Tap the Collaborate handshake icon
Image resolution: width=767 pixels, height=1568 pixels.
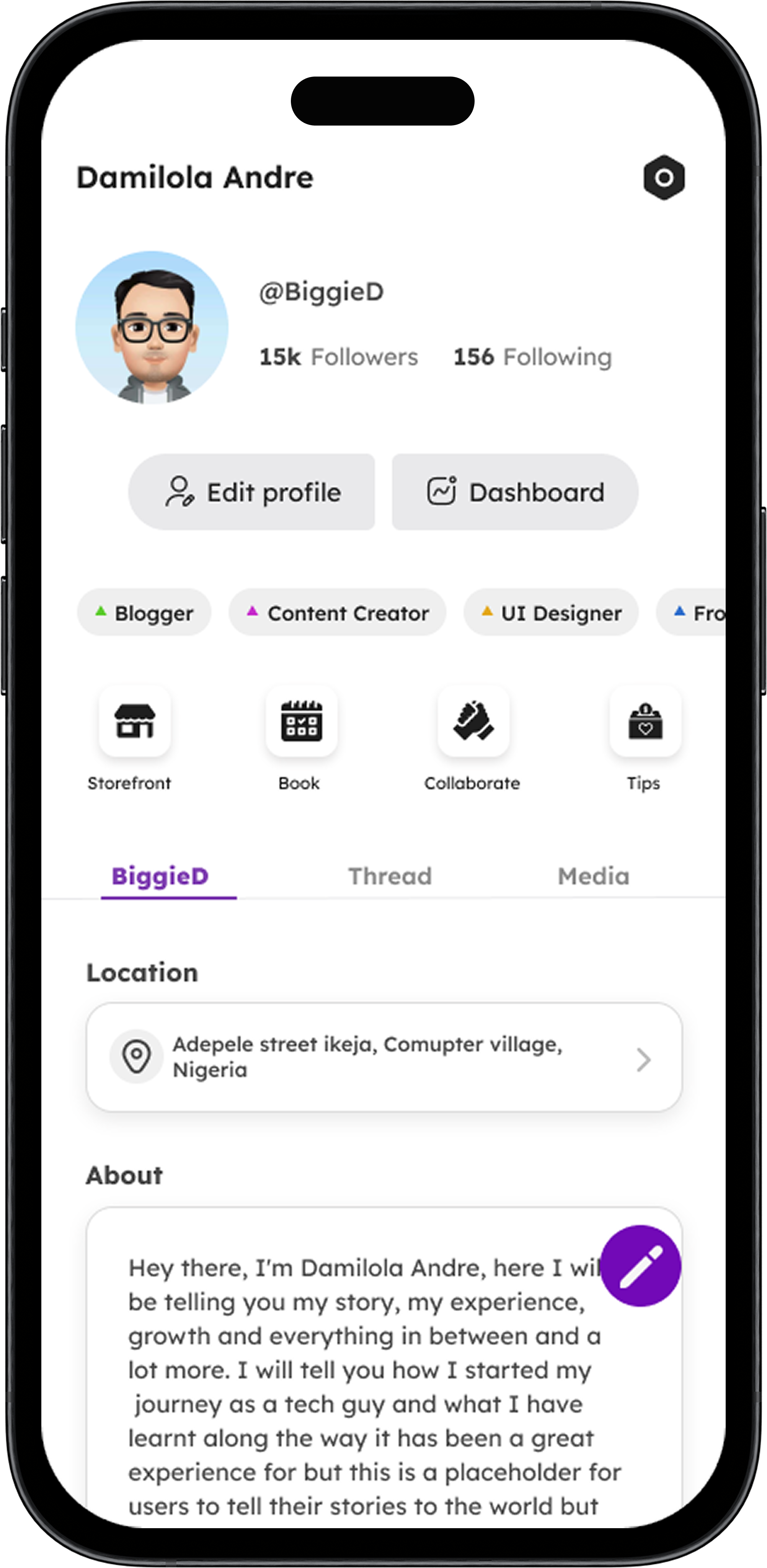(x=473, y=721)
